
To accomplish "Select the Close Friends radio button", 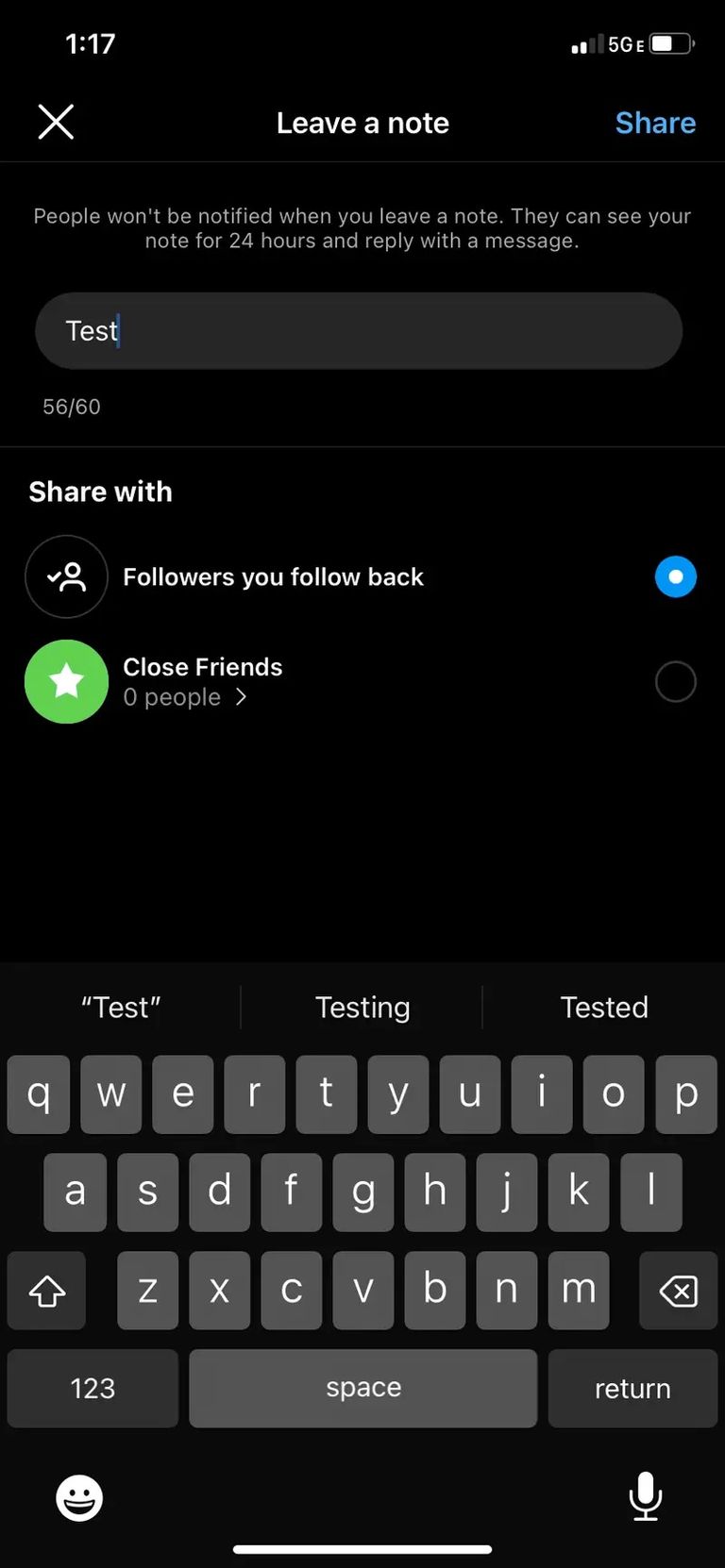I will click(675, 681).
